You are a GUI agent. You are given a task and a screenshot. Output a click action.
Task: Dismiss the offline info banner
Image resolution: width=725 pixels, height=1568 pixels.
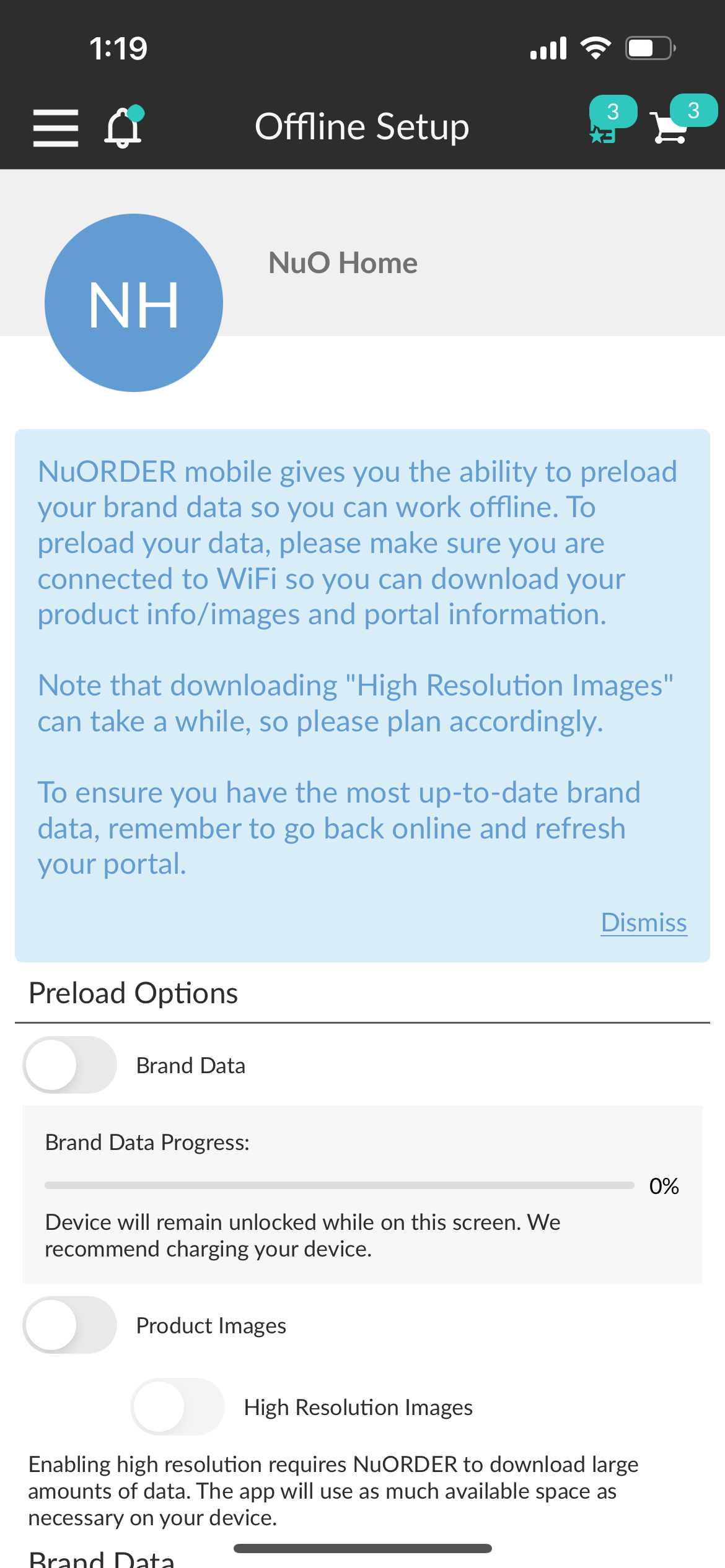(643, 922)
